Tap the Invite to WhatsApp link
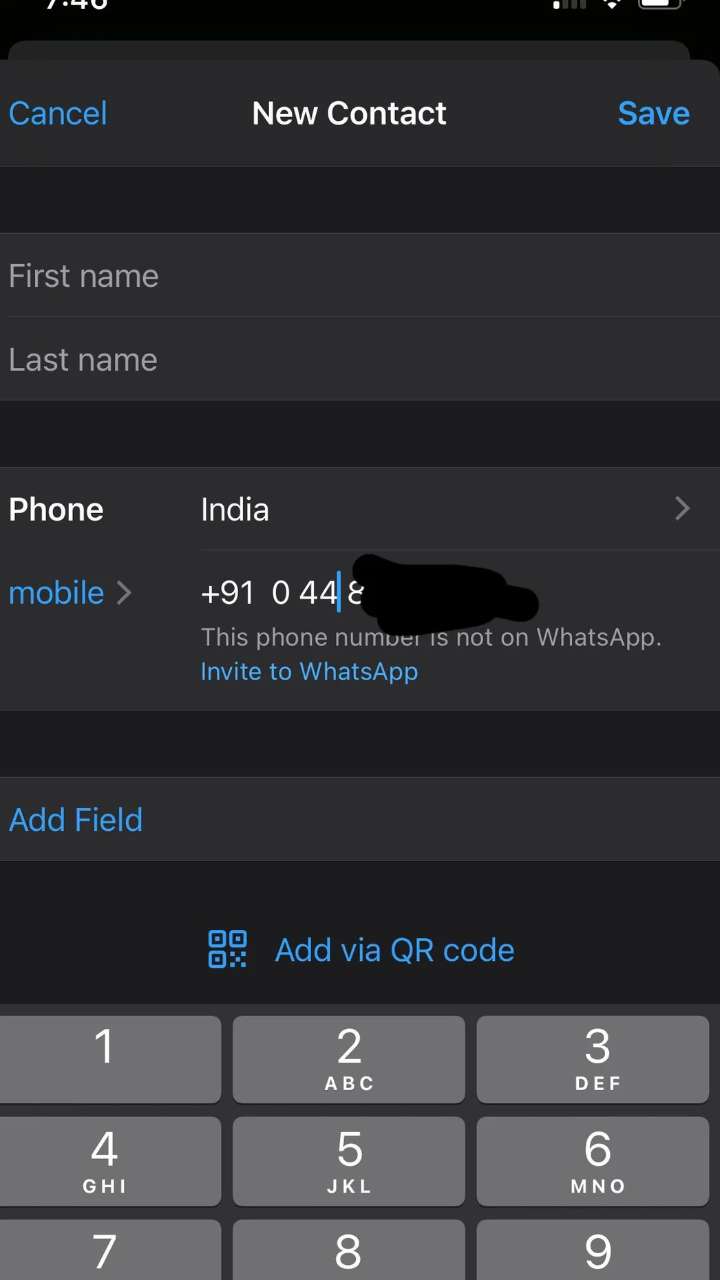Viewport: 720px width, 1280px height. (309, 671)
